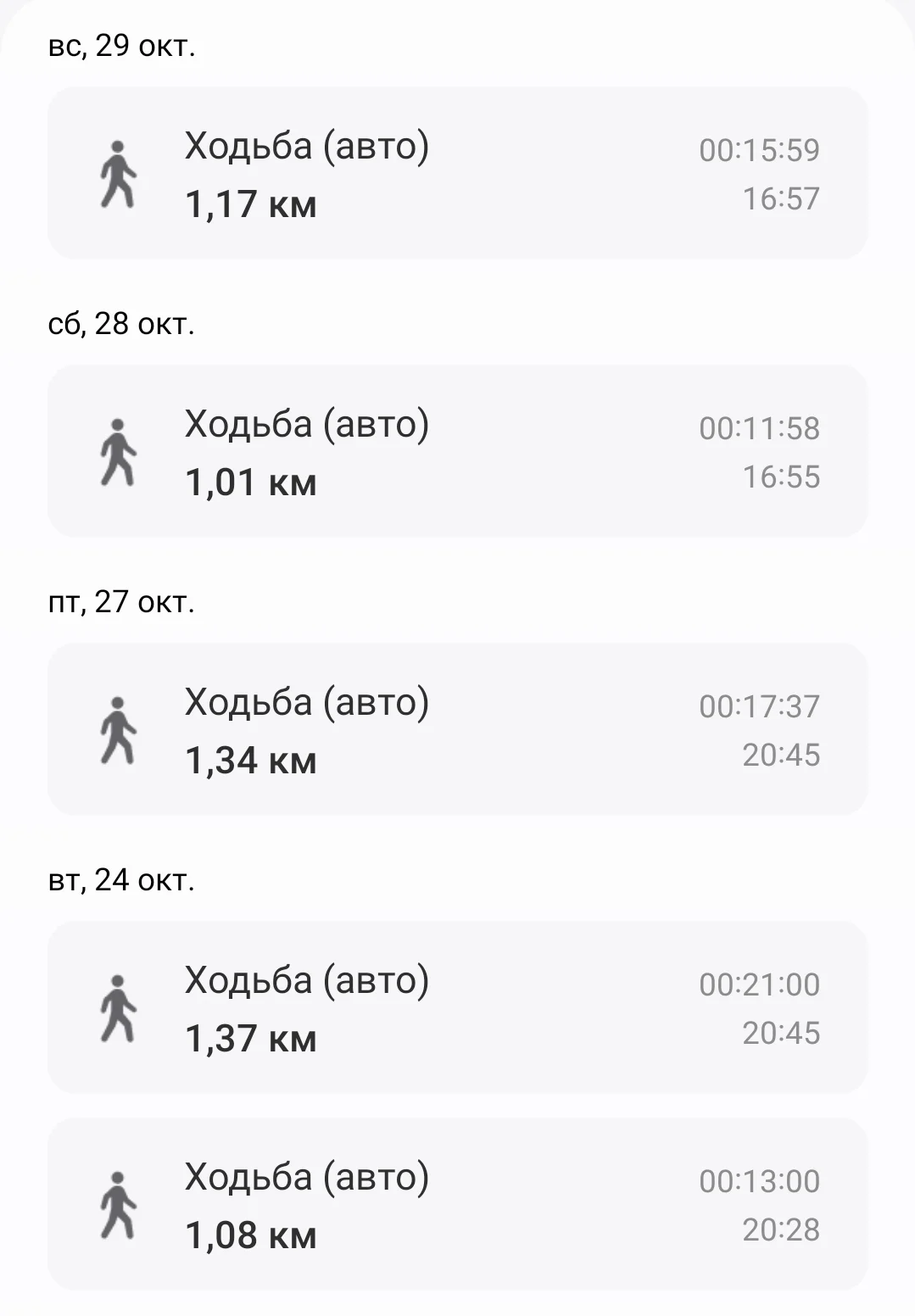This screenshot has height=1316, width=915.
Task: Open the 1,34 км walk on 27 Oct
Action: tap(457, 729)
